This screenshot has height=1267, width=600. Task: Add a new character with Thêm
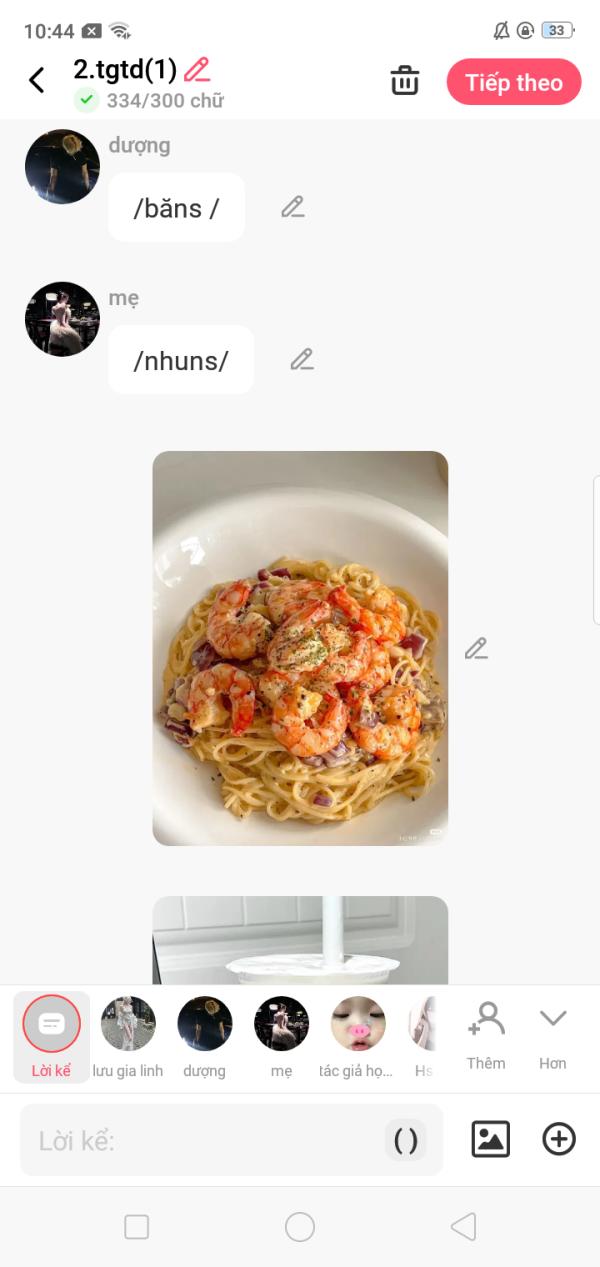click(x=486, y=1037)
